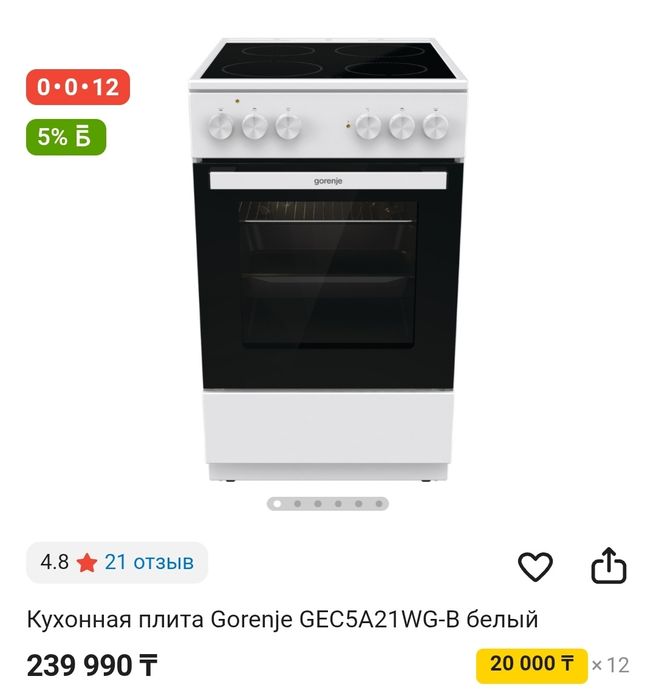
Task: Open the 21 отзыв reviews link
Action: [x=149, y=562]
